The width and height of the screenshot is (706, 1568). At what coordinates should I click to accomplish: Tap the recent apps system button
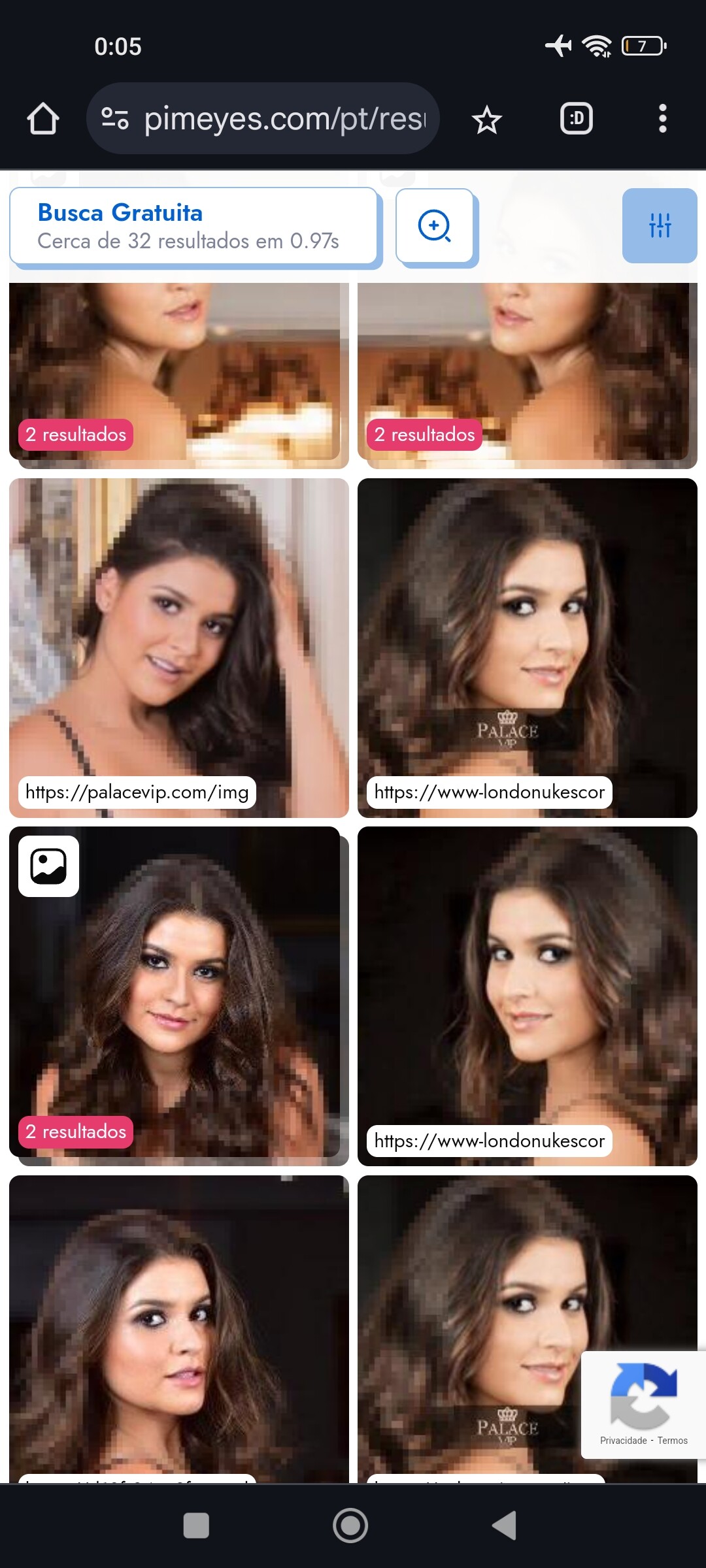pos(196,1526)
